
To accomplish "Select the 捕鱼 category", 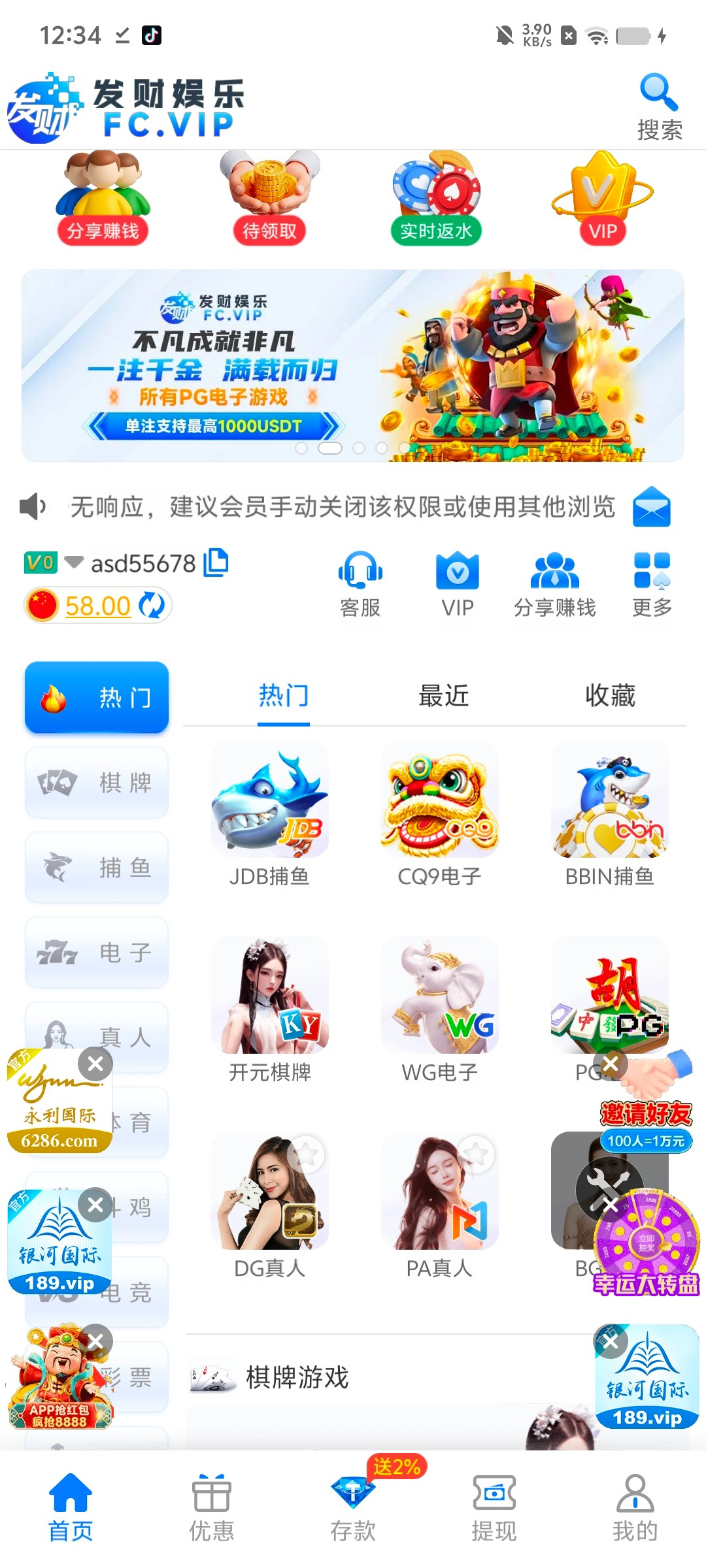I will point(97,867).
